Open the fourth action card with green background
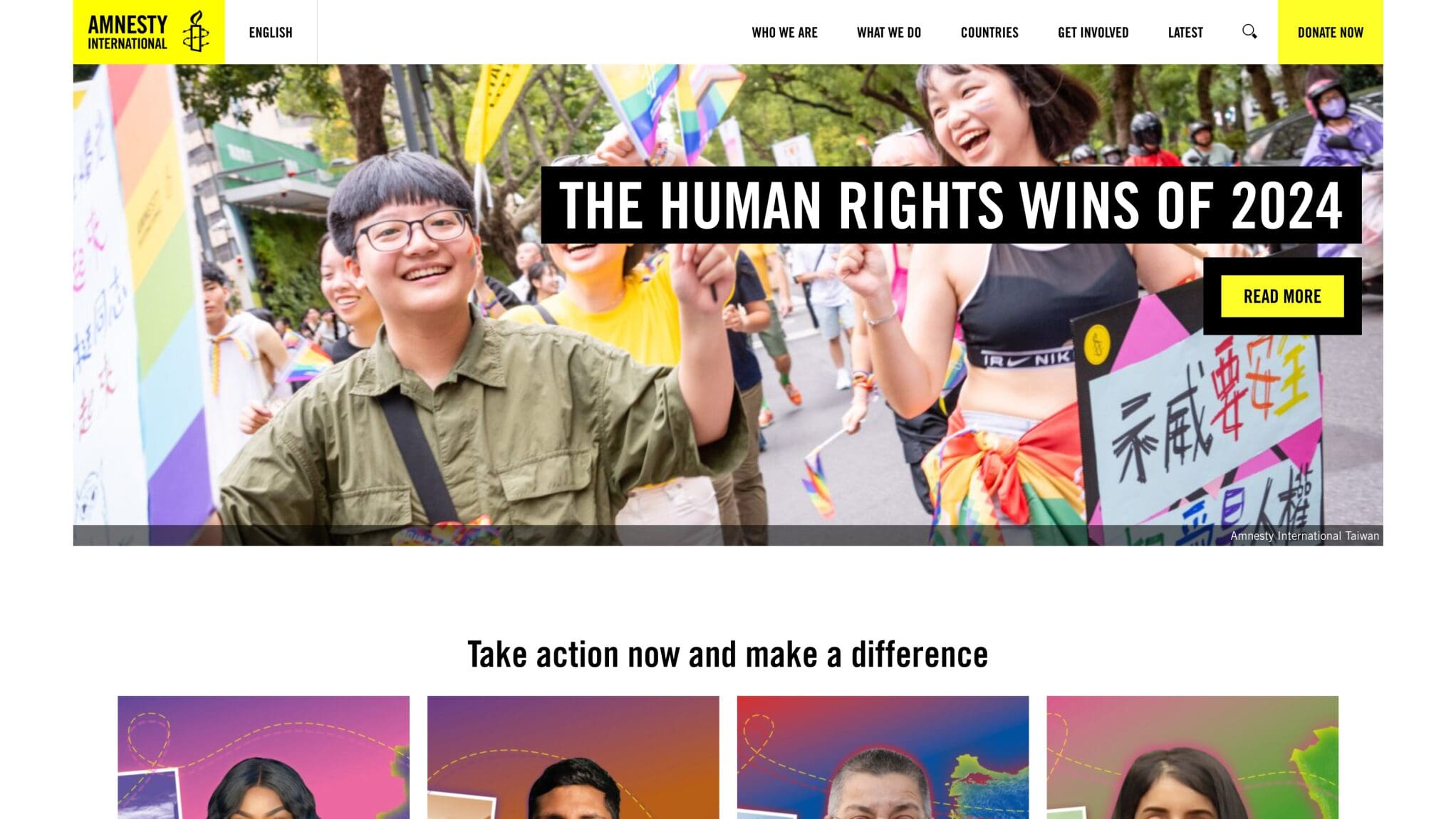The height and width of the screenshot is (819, 1456). 1192,757
